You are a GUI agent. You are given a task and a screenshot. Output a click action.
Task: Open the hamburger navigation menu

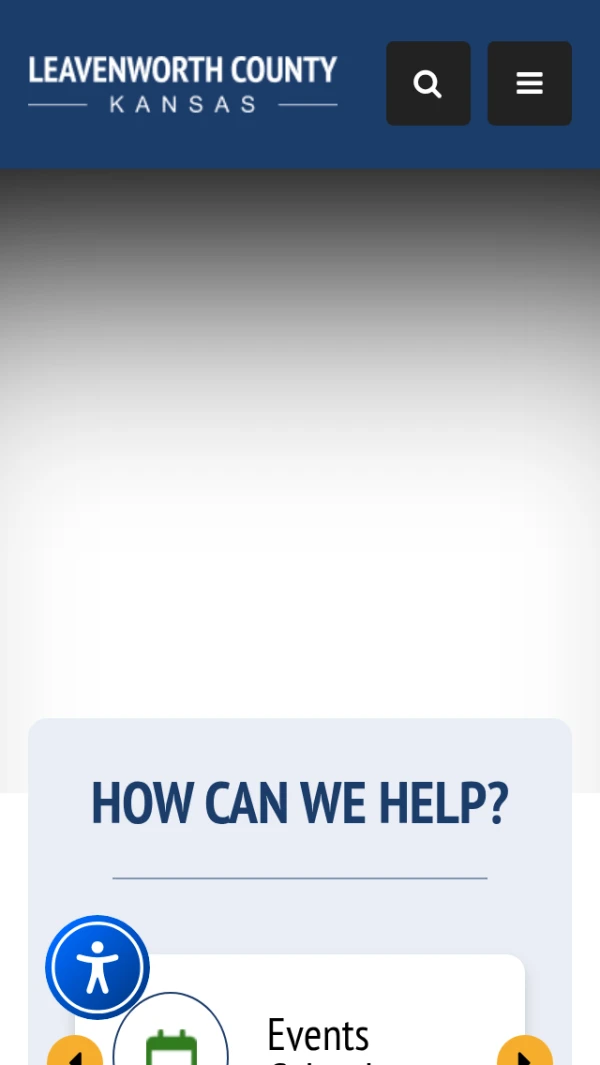(x=529, y=84)
